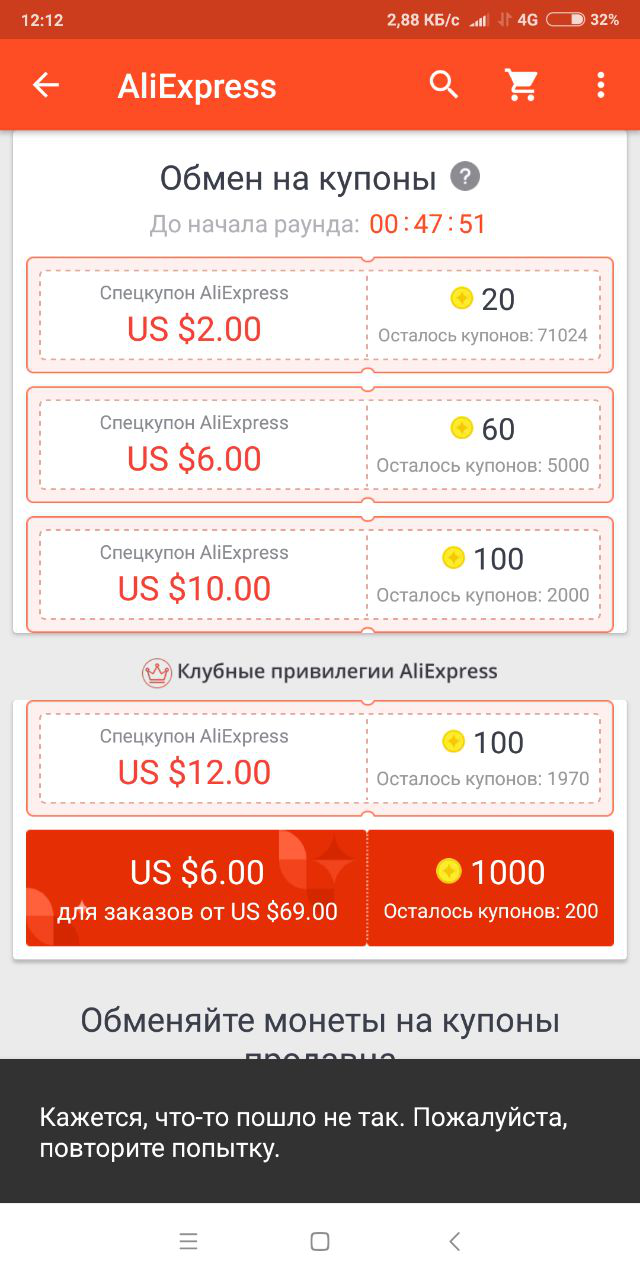Screen dimensions: 640x1280
Task: Tap the system home button
Action: pyautogui.click(x=320, y=1242)
